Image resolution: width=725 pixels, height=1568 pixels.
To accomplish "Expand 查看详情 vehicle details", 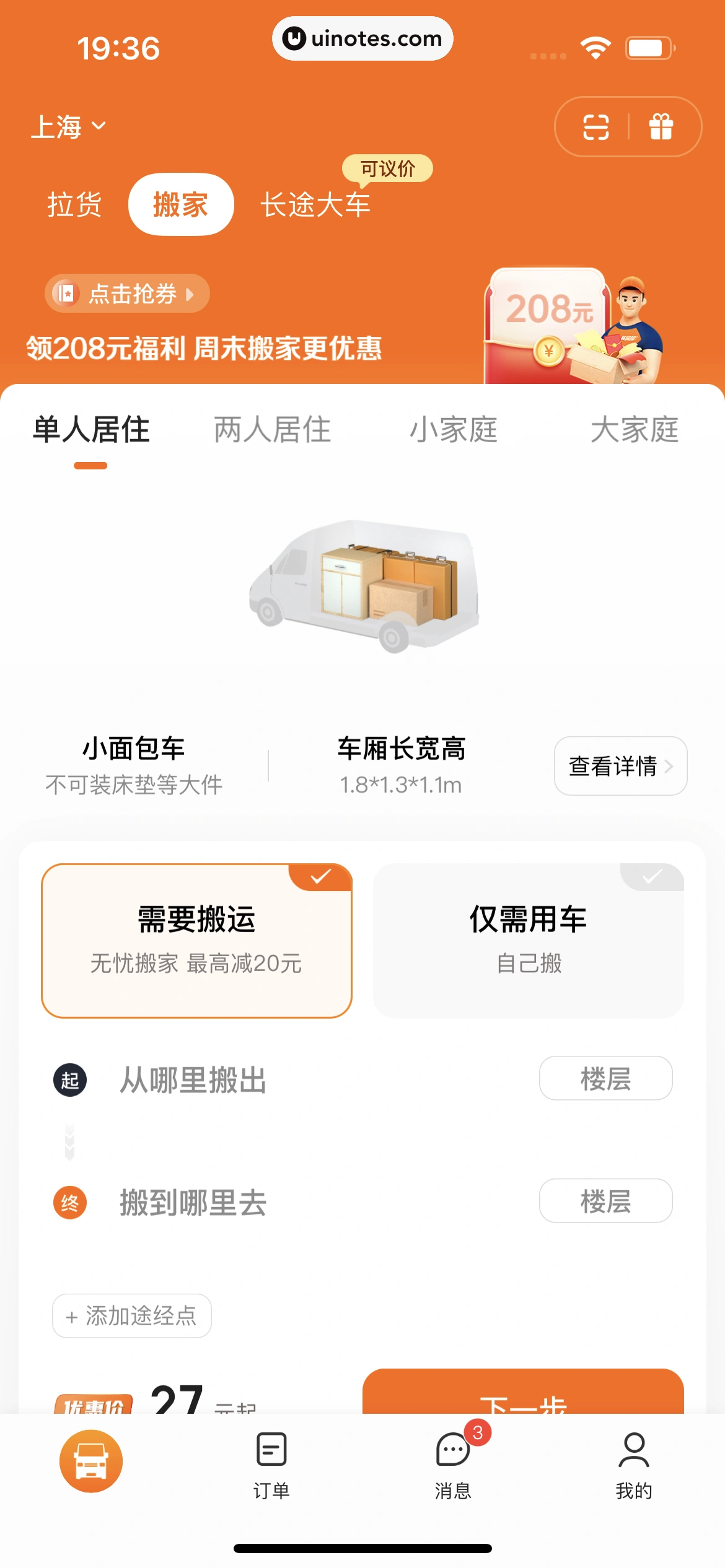I will point(620,766).
